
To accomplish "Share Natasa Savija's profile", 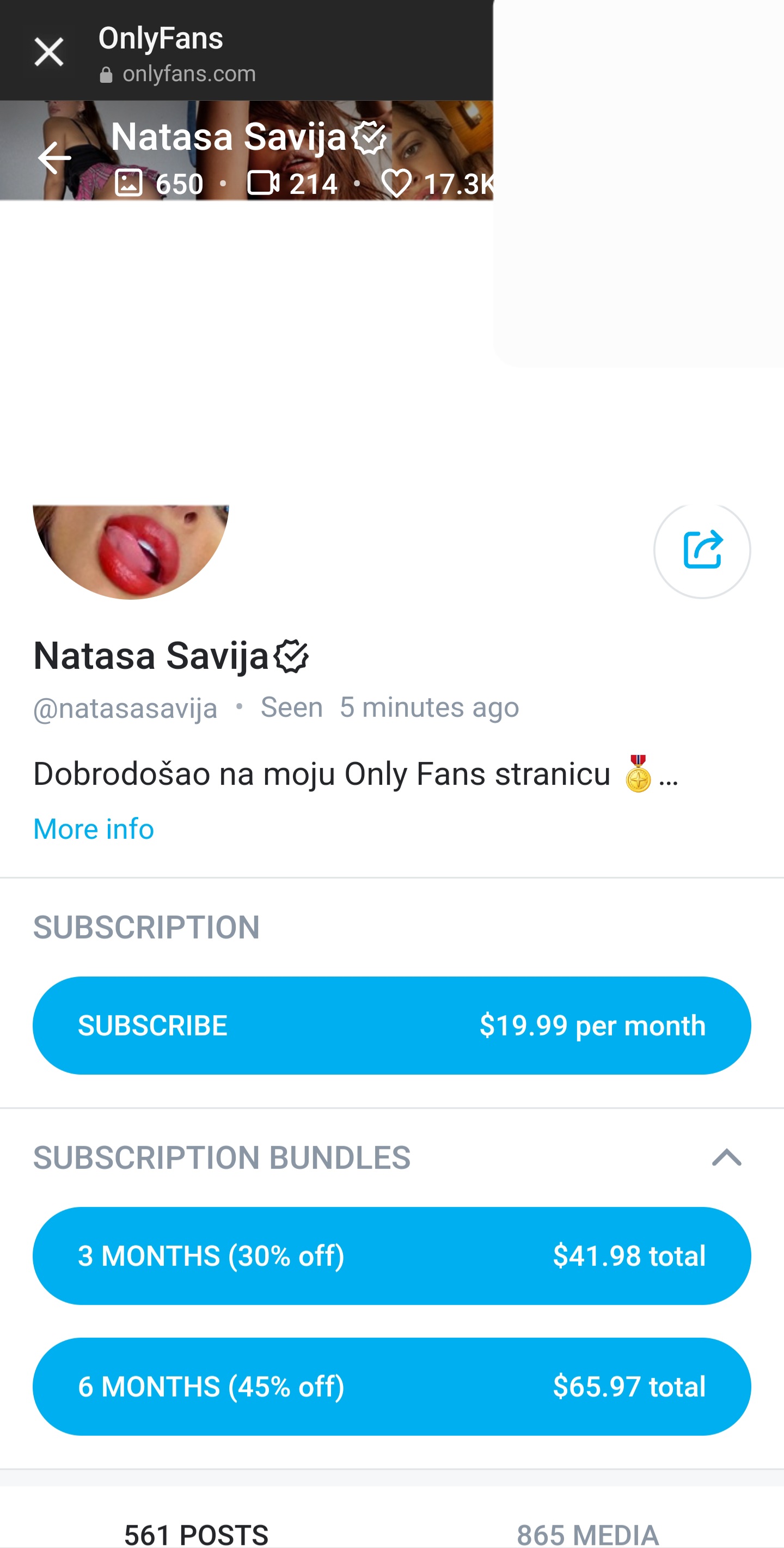I will pyautogui.click(x=702, y=550).
